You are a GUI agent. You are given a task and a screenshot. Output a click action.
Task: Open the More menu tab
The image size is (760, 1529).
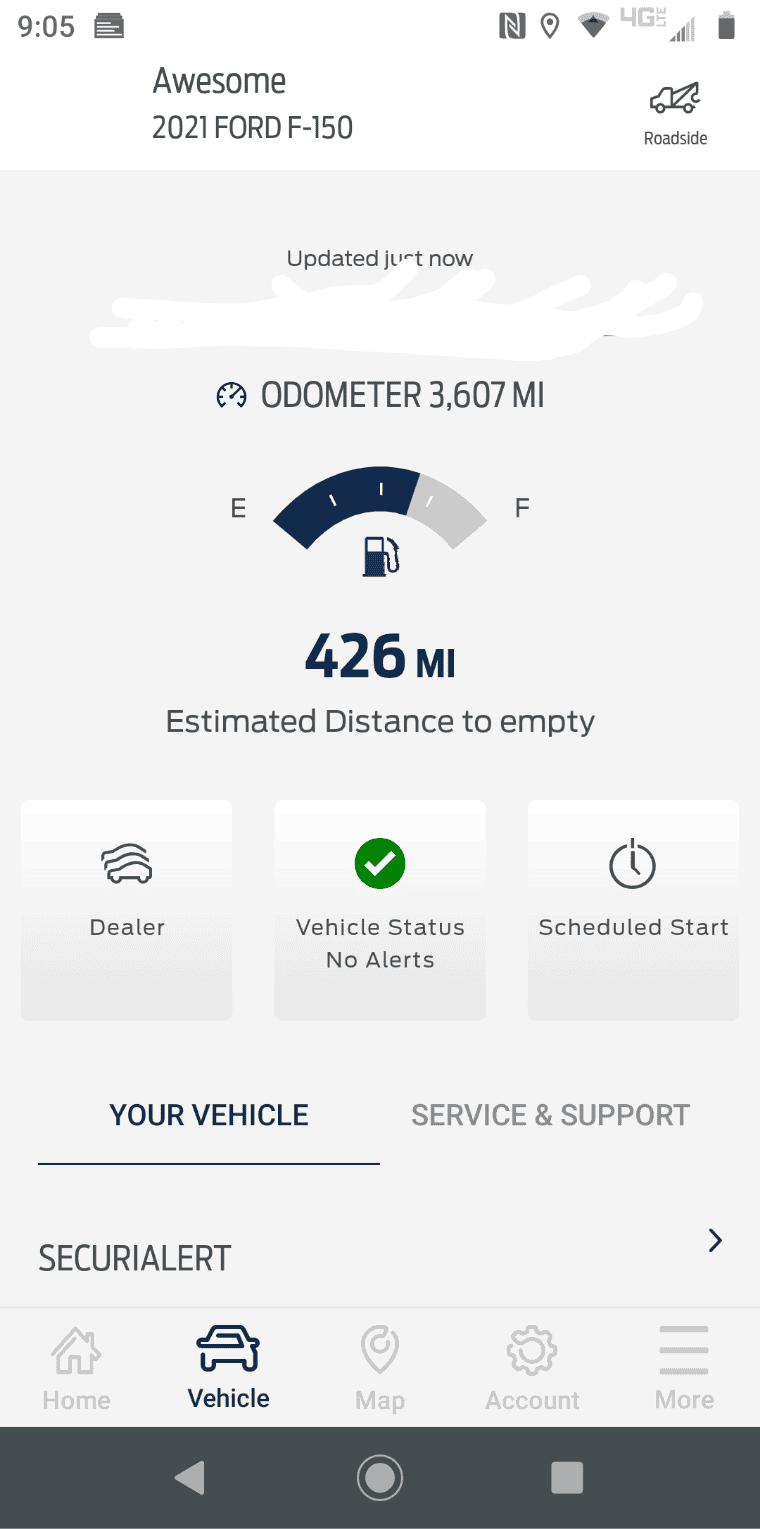point(684,1366)
